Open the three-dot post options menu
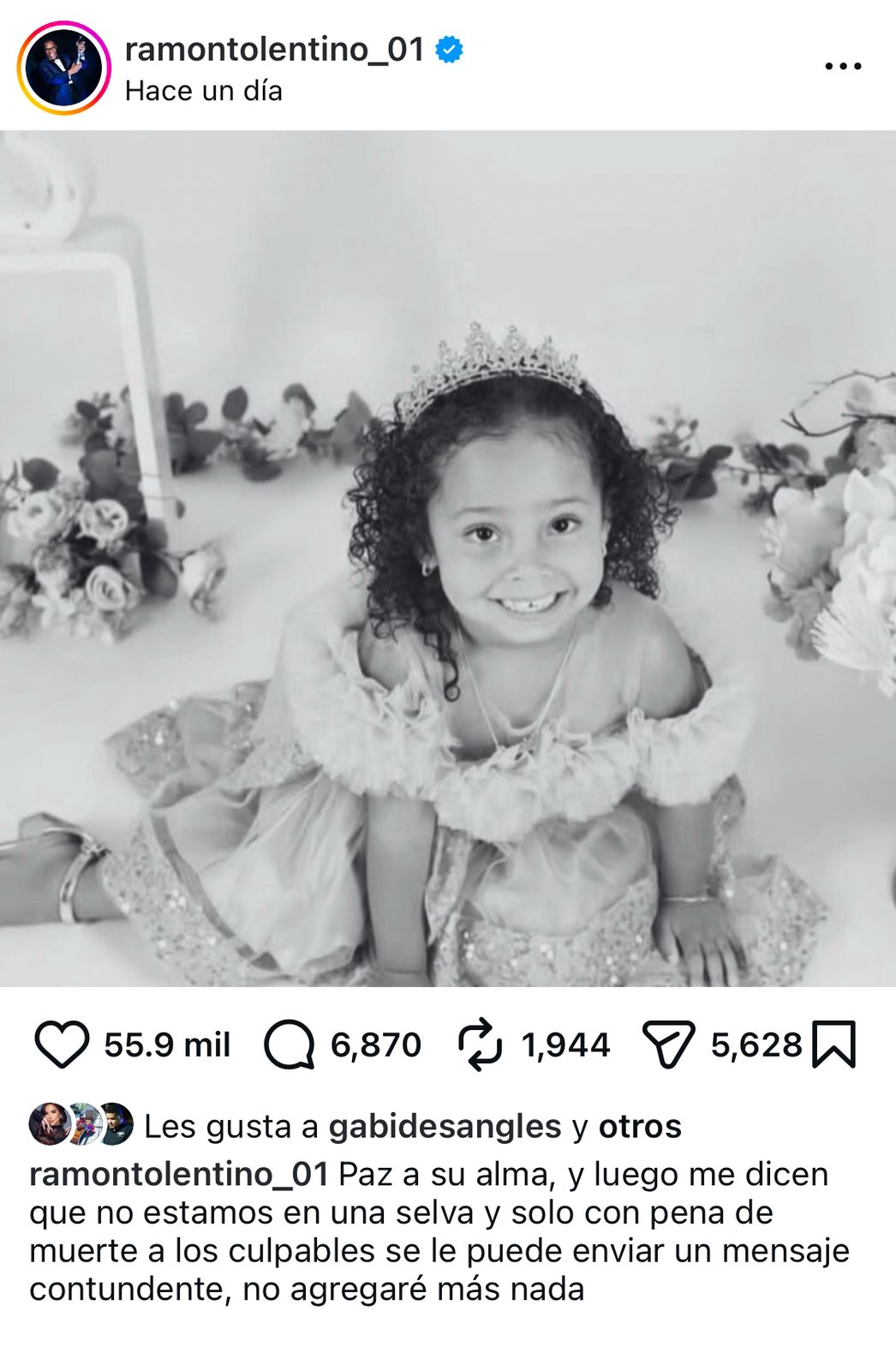 [843, 67]
